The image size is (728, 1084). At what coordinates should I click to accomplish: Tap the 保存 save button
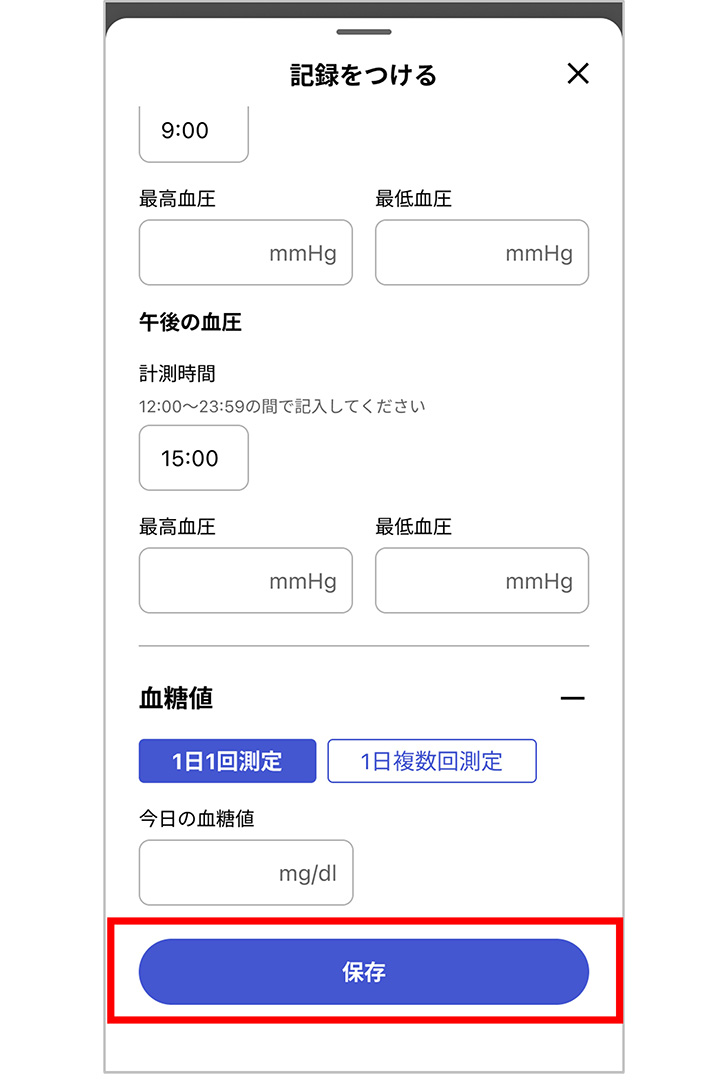click(364, 970)
